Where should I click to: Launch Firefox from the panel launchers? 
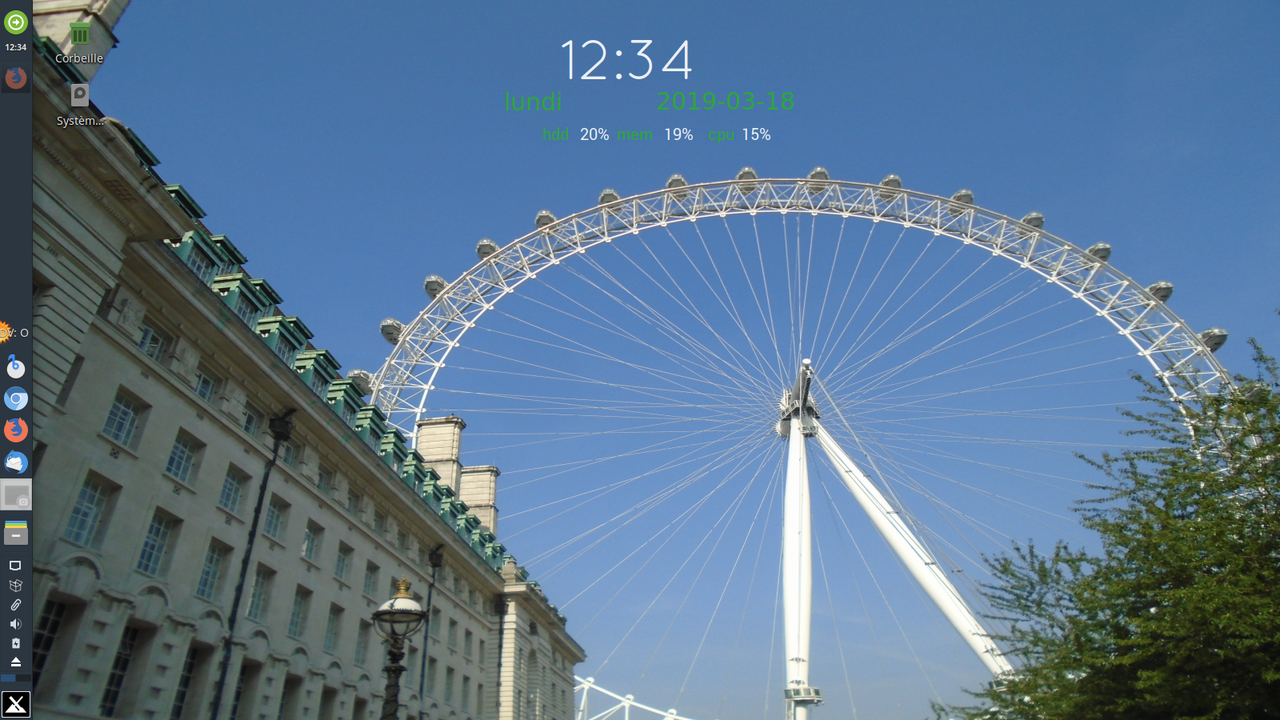[x=15, y=430]
